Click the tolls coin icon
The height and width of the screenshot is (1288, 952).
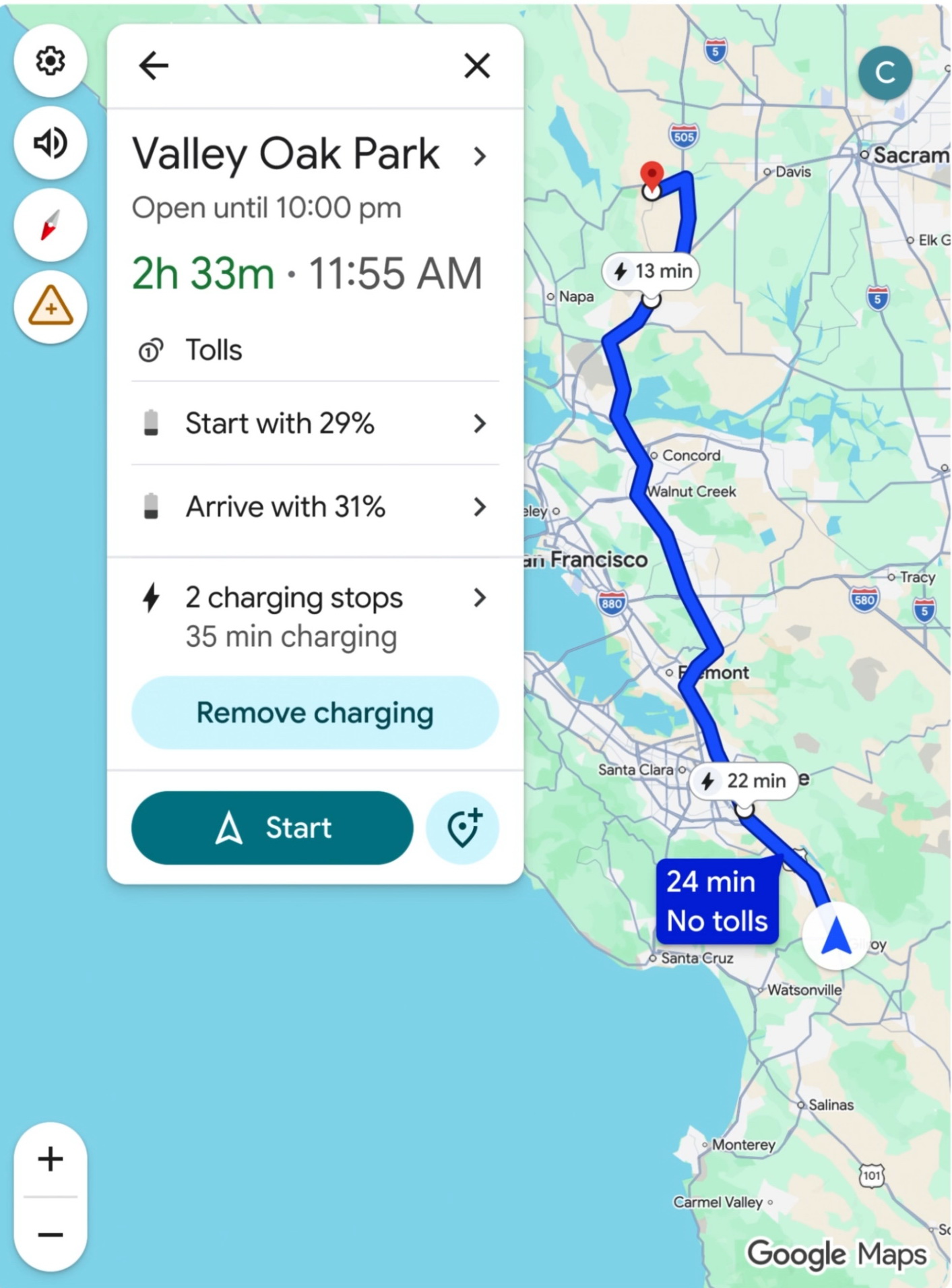(152, 350)
